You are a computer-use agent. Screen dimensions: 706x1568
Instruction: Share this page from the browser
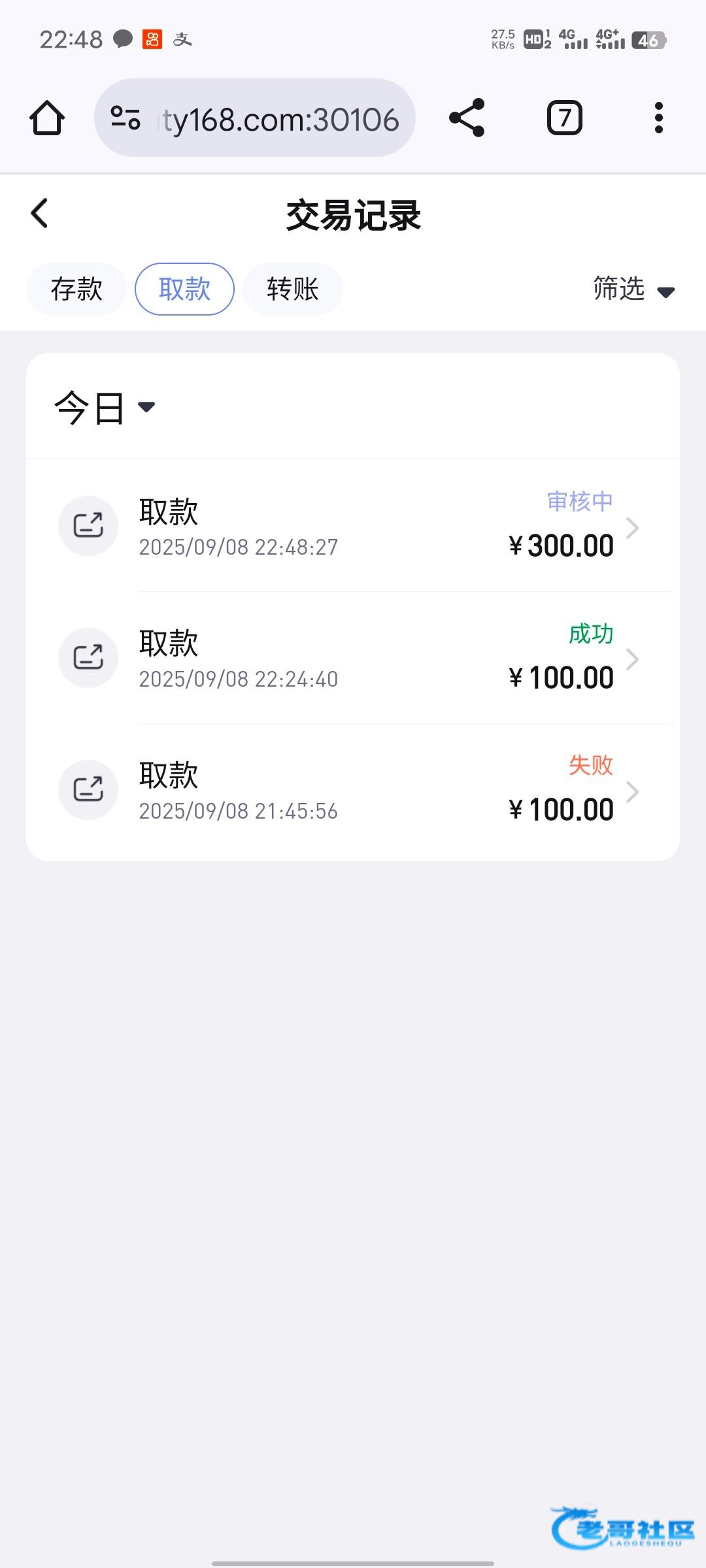(467, 118)
